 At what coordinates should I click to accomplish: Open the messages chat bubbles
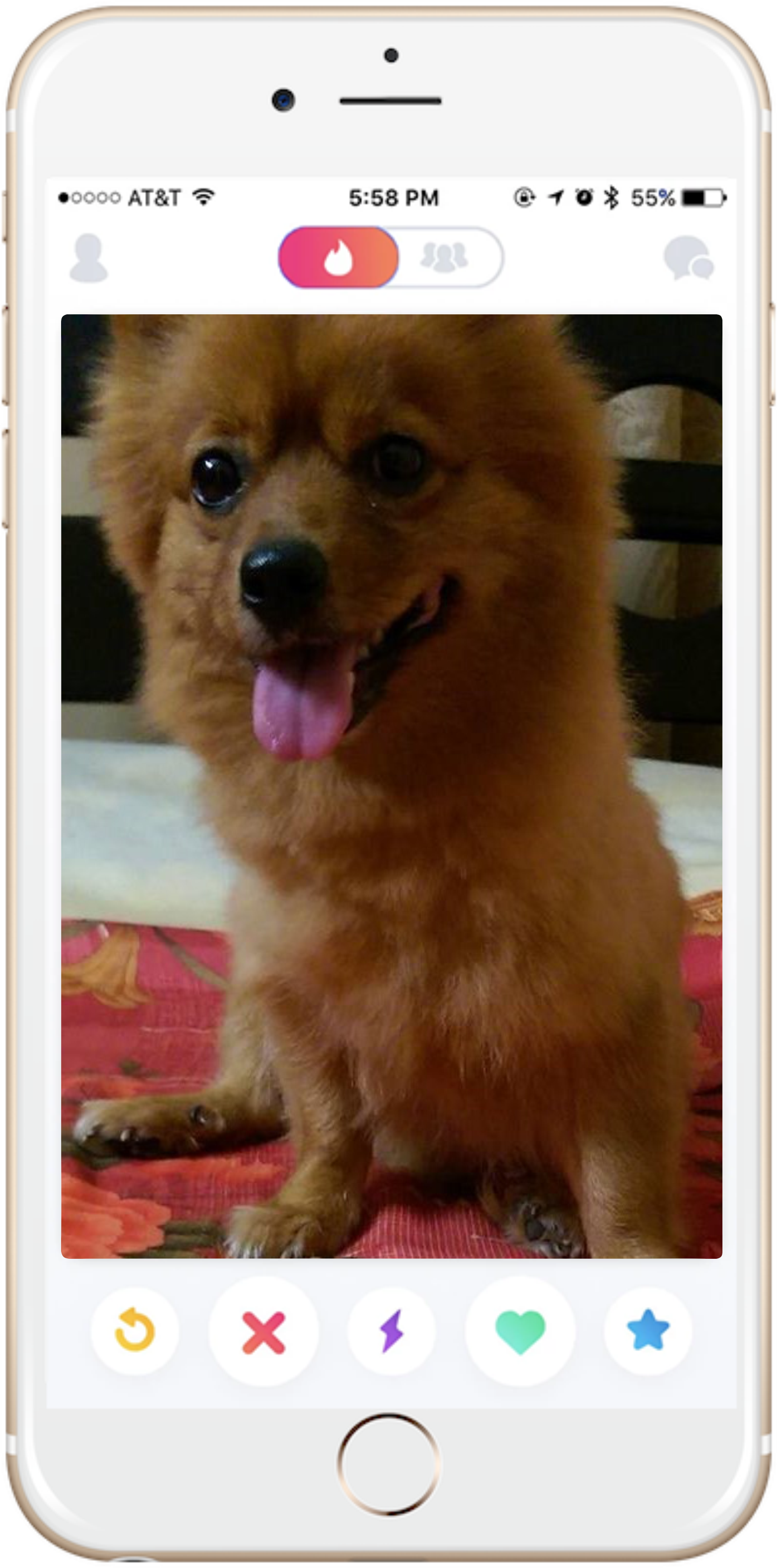coord(688,258)
